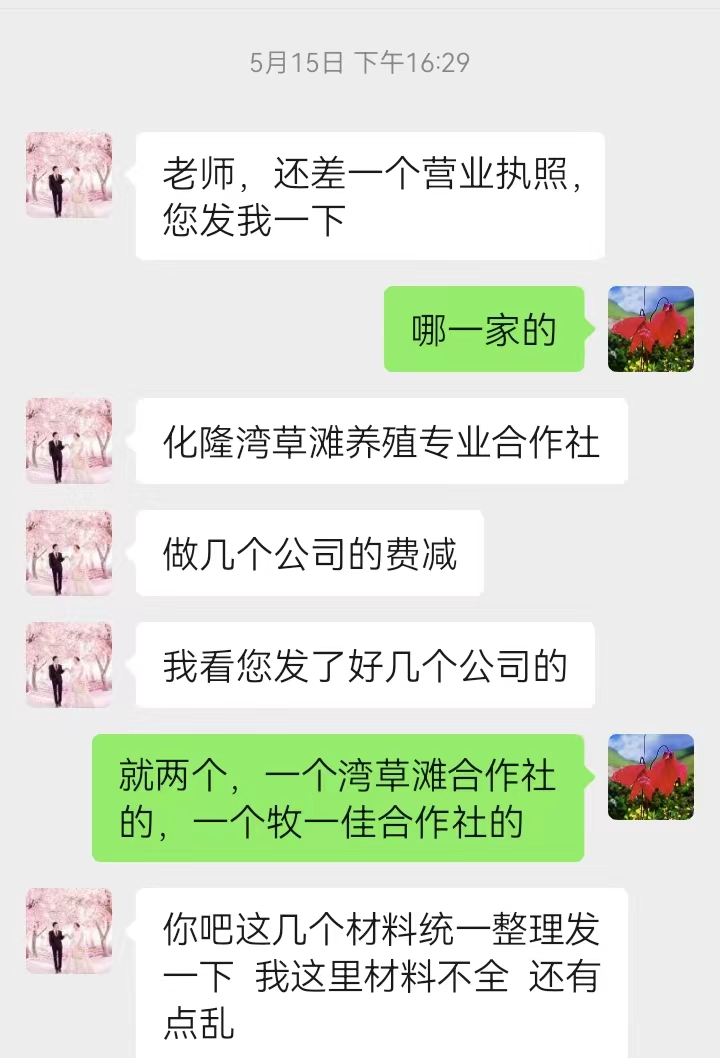This screenshot has height=1058, width=720.
Task: Tap the avatar beside 做几个公司的费减
Action: (69, 553)
